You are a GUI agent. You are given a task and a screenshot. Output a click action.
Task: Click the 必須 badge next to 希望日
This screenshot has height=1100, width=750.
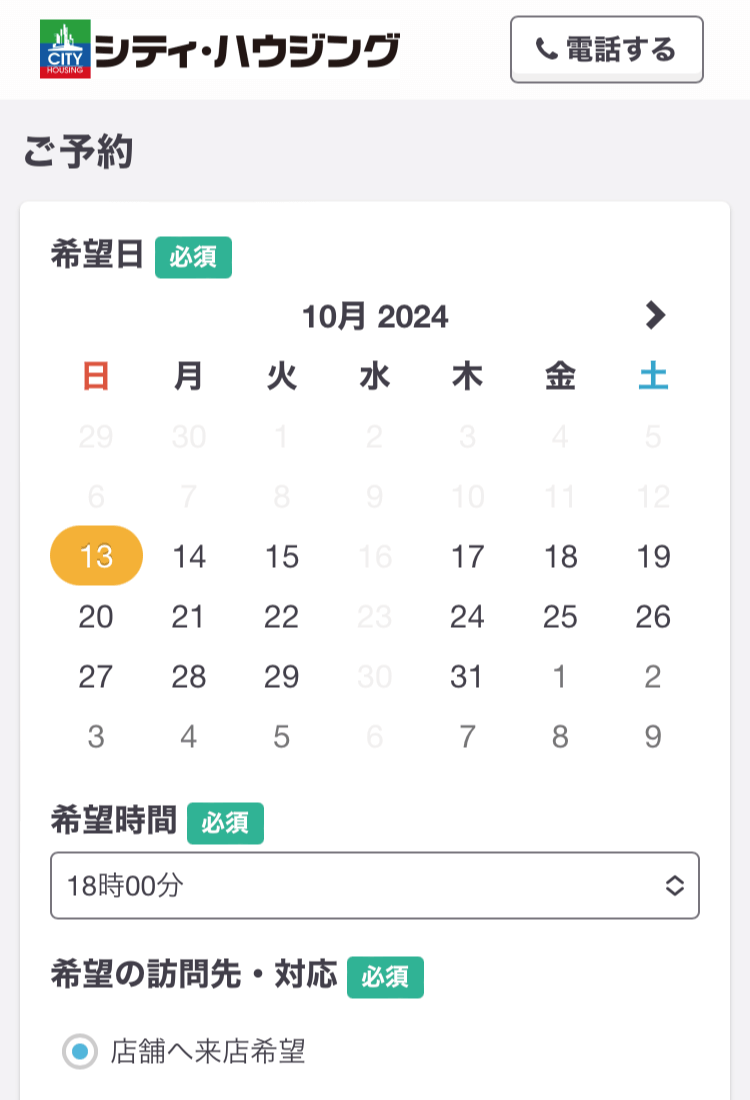(194, 257)
